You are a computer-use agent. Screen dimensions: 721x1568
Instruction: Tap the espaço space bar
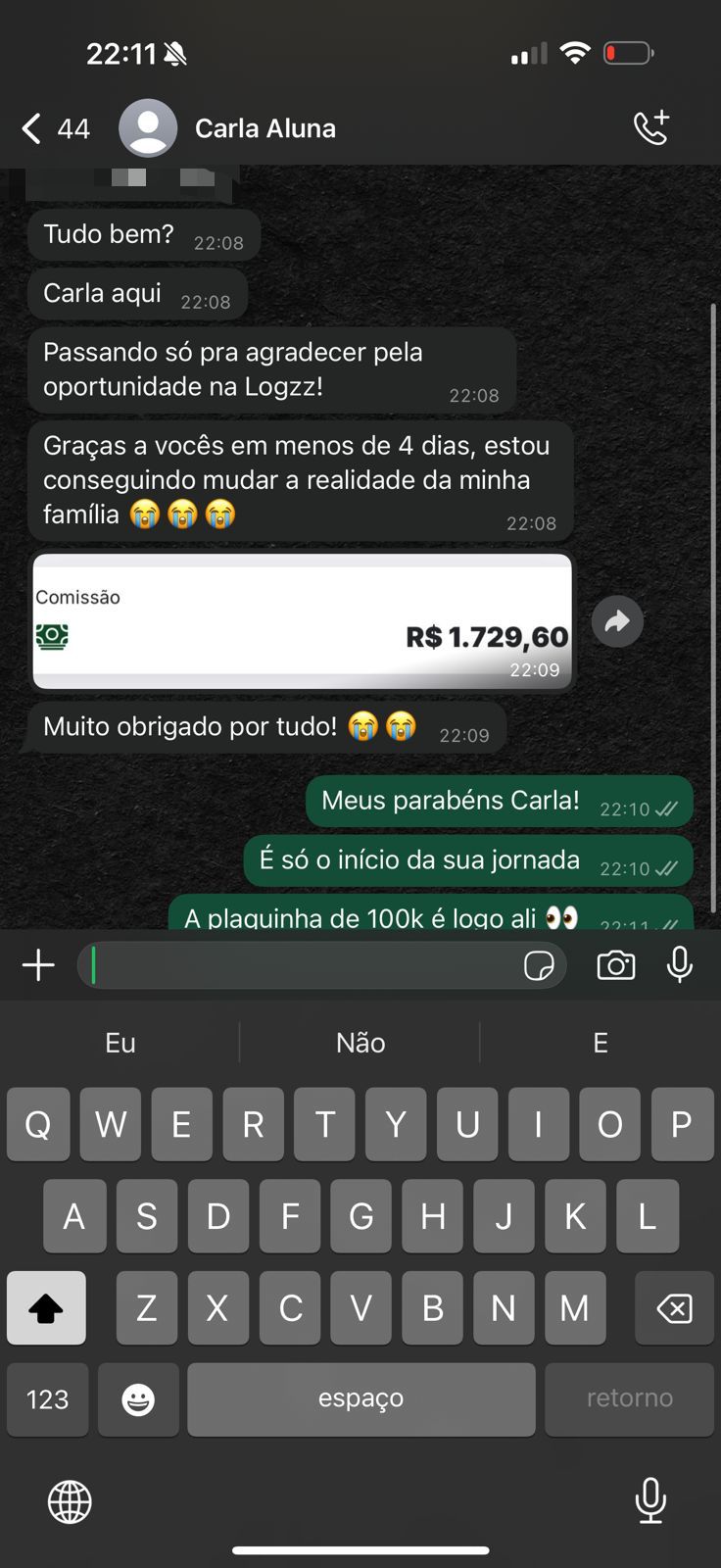pos(360,1398)
